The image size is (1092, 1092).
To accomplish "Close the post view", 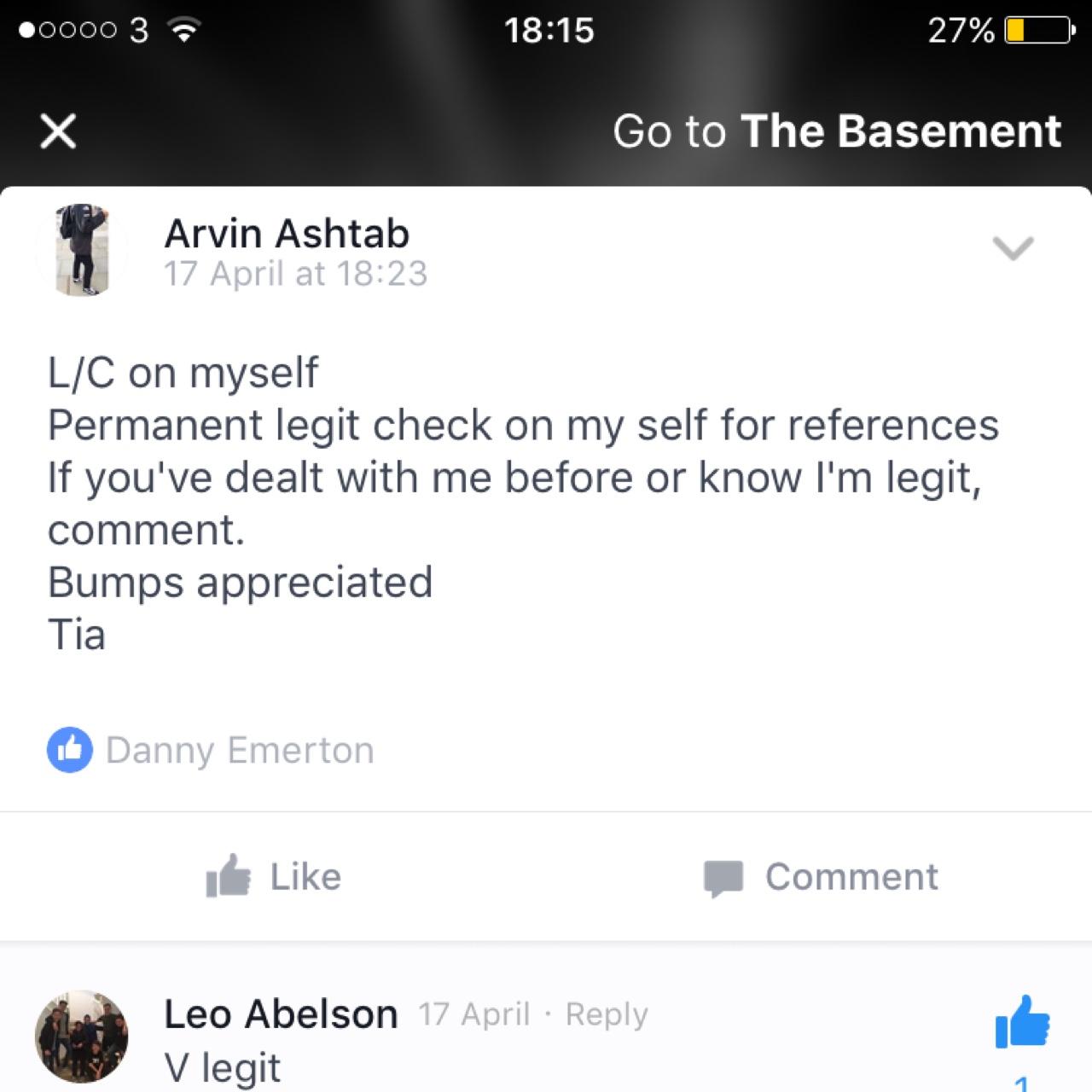I will pos(58,131).
